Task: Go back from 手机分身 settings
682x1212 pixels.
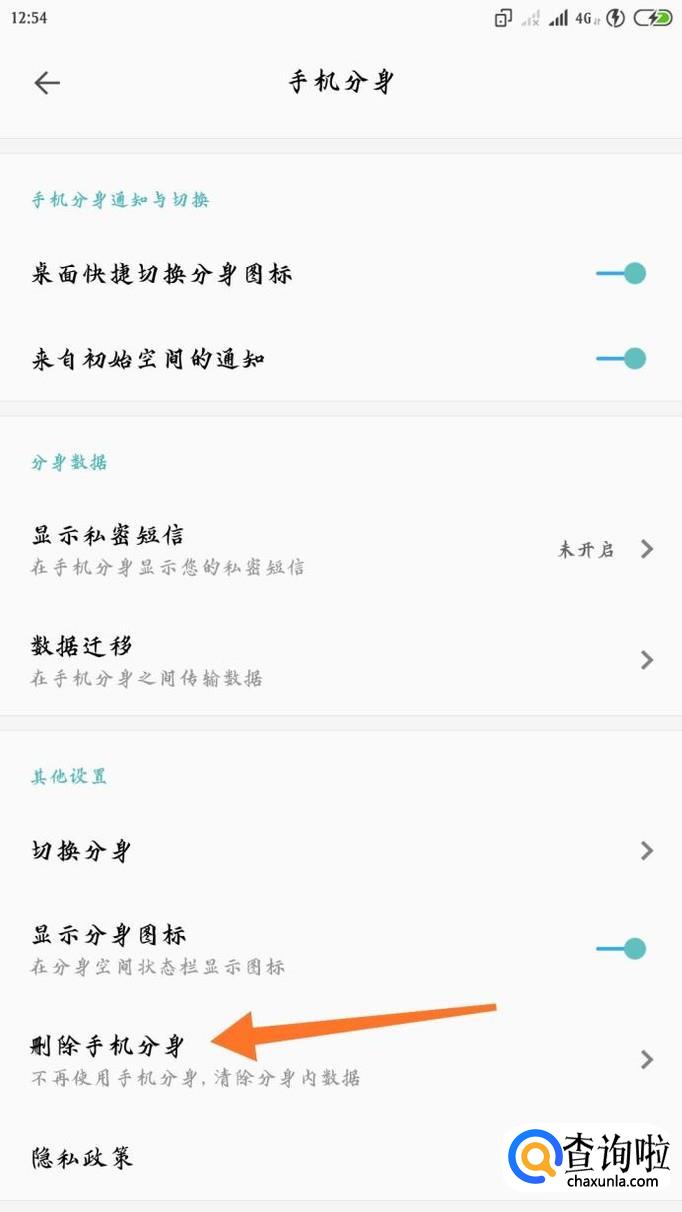Action: pos(47,83)
